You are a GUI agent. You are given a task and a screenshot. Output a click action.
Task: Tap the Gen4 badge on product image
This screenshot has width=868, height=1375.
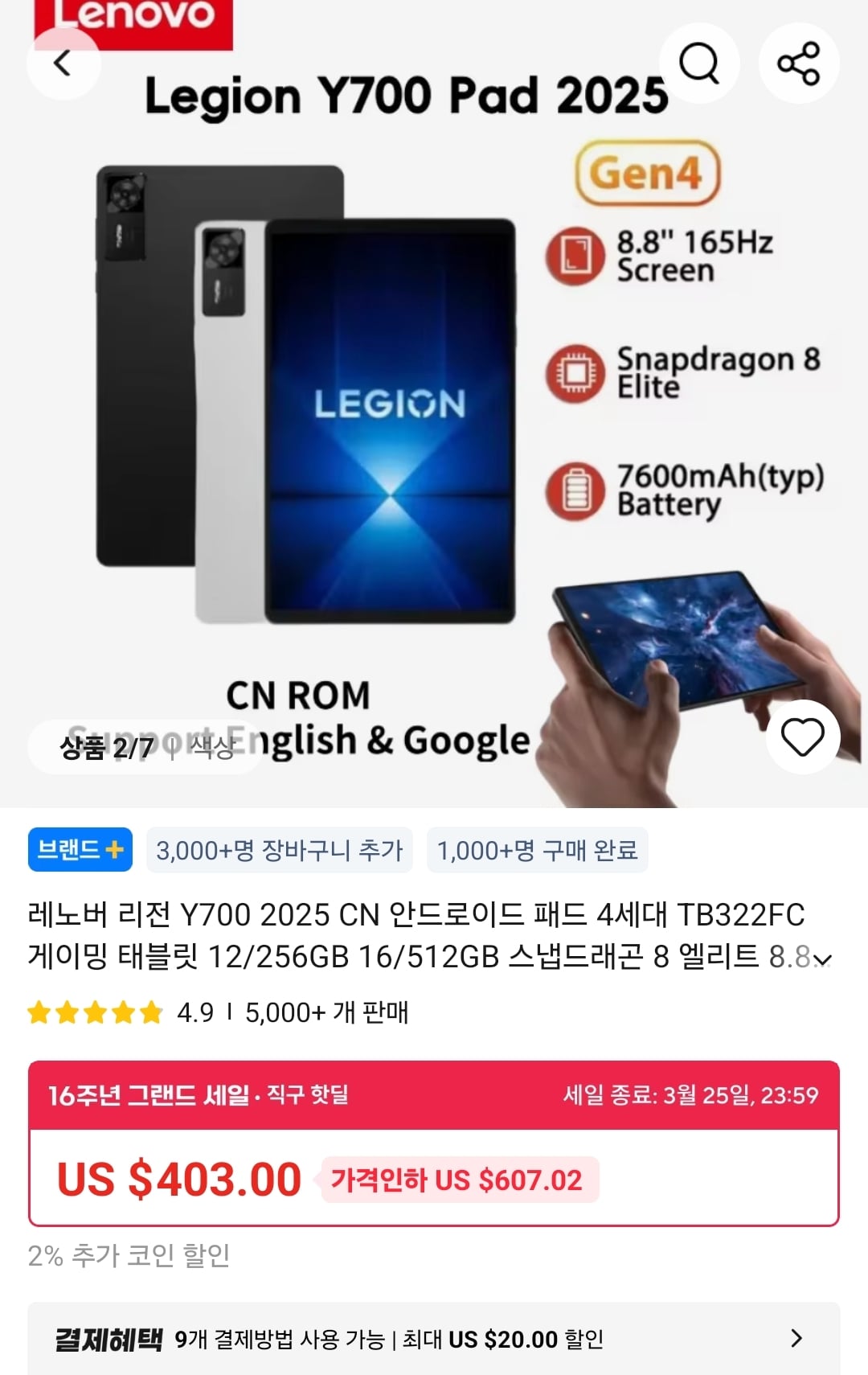pos(647,170)
